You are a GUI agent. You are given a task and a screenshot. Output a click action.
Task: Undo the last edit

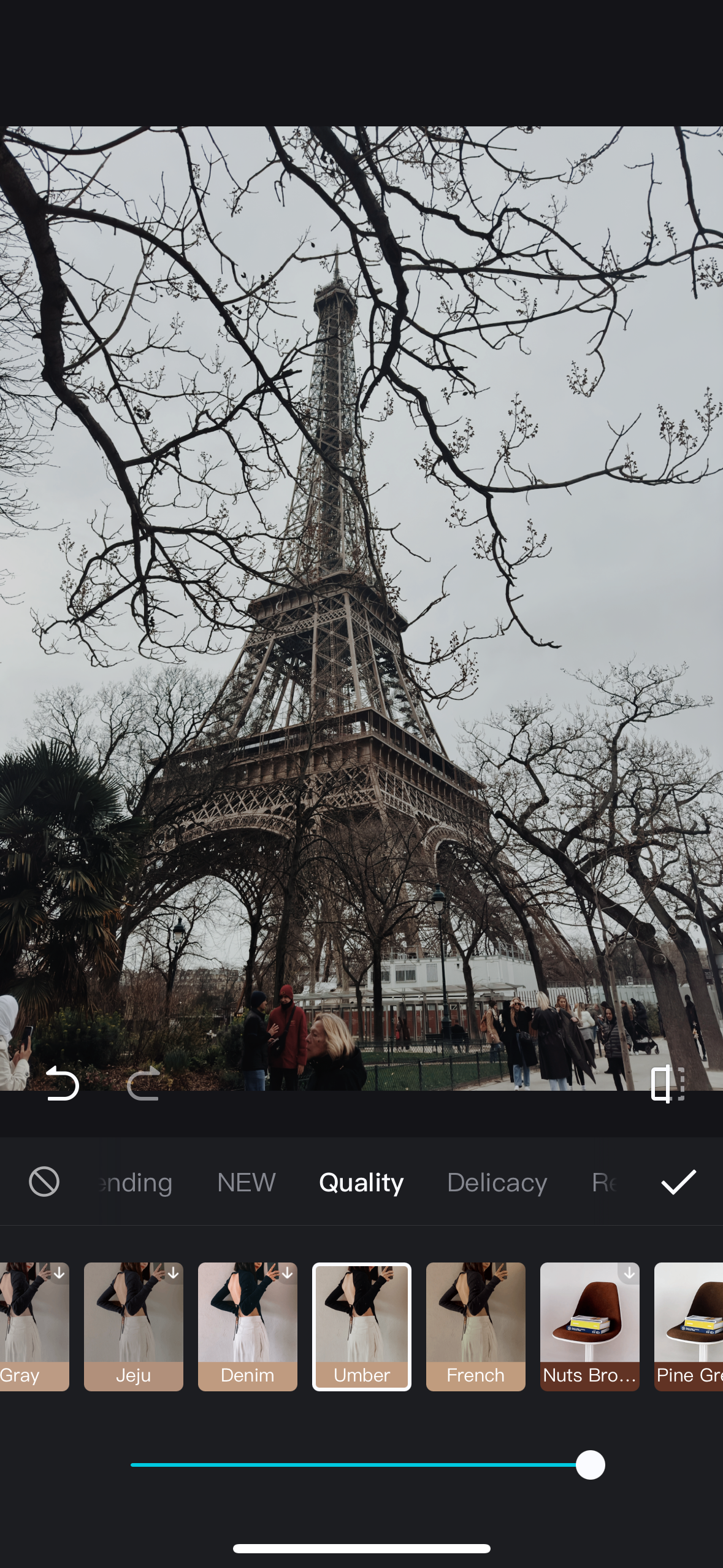point(63,1083)
